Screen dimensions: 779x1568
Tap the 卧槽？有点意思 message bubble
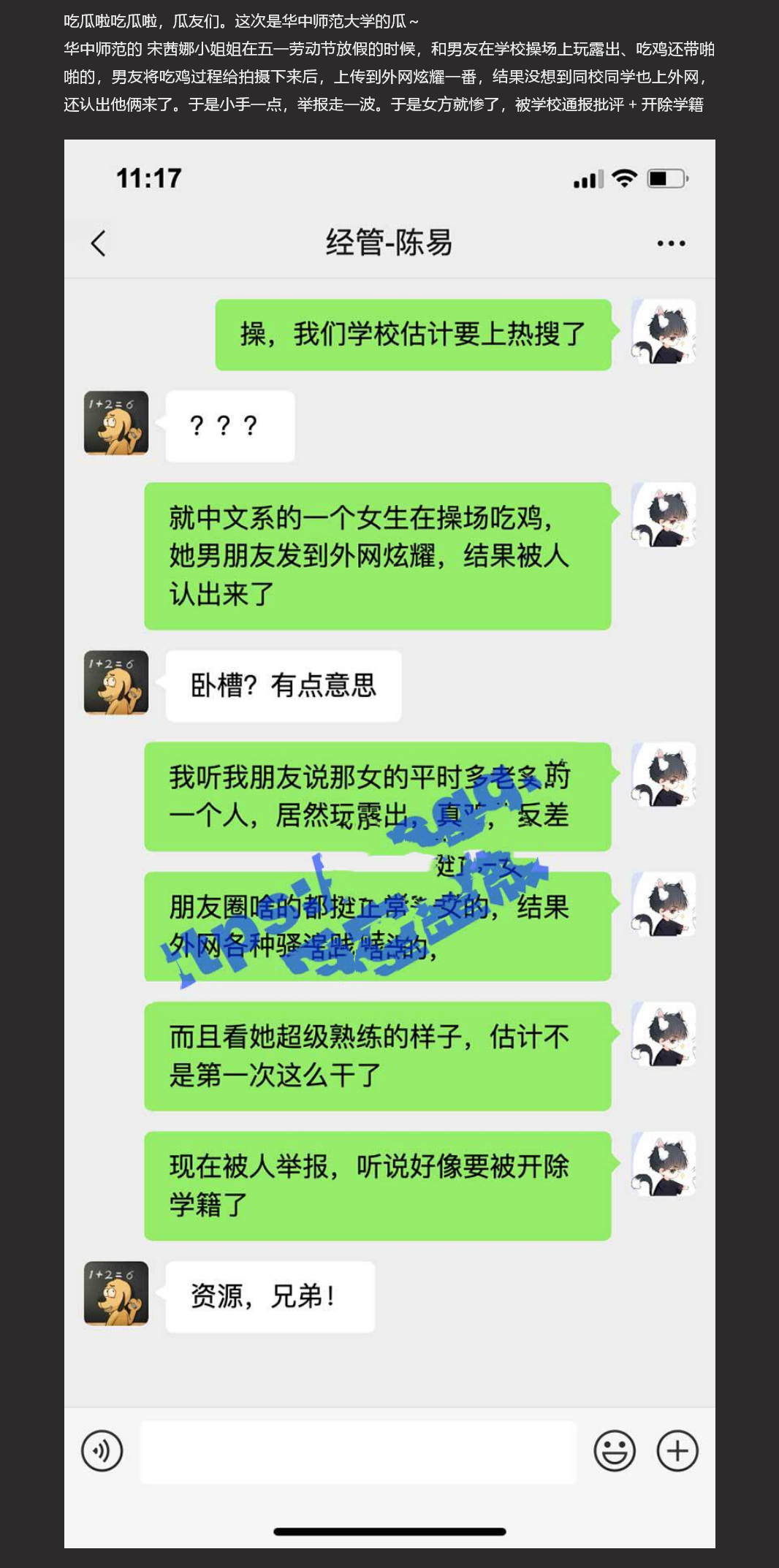click(x=281, y=685)
